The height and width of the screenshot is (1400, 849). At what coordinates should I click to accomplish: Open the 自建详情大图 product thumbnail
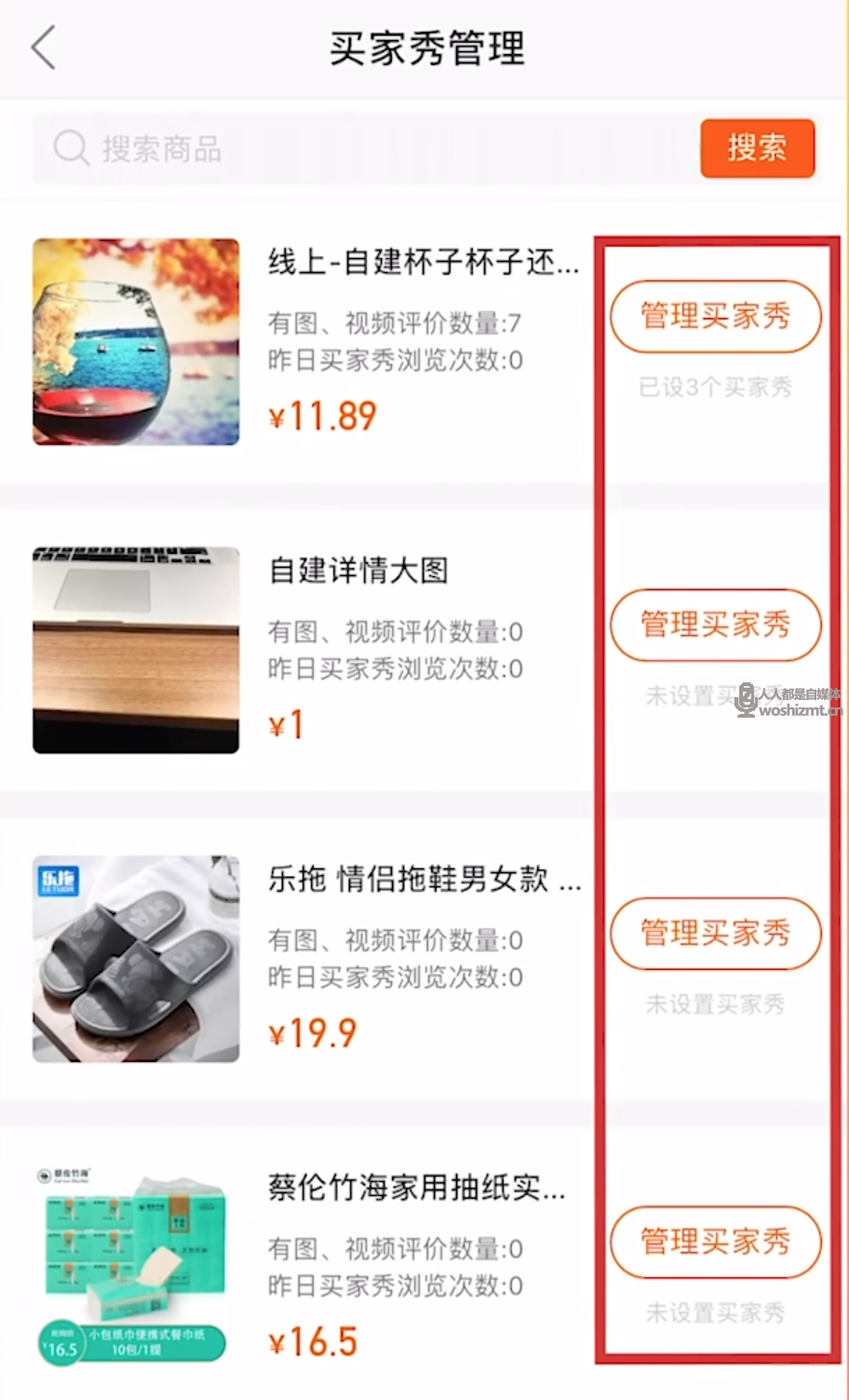[136, 650]
